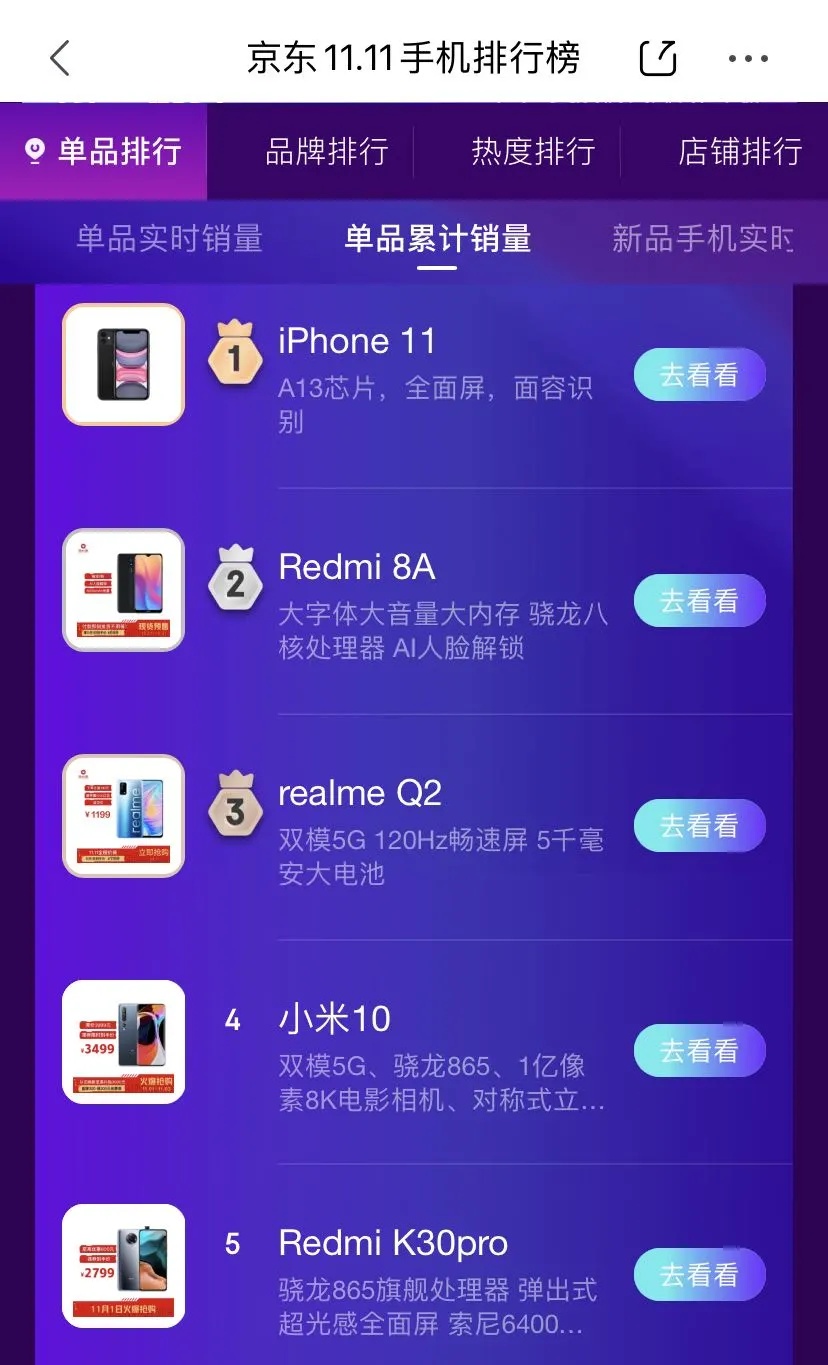Open the three-dot overflow menu

tap(748, 59)
